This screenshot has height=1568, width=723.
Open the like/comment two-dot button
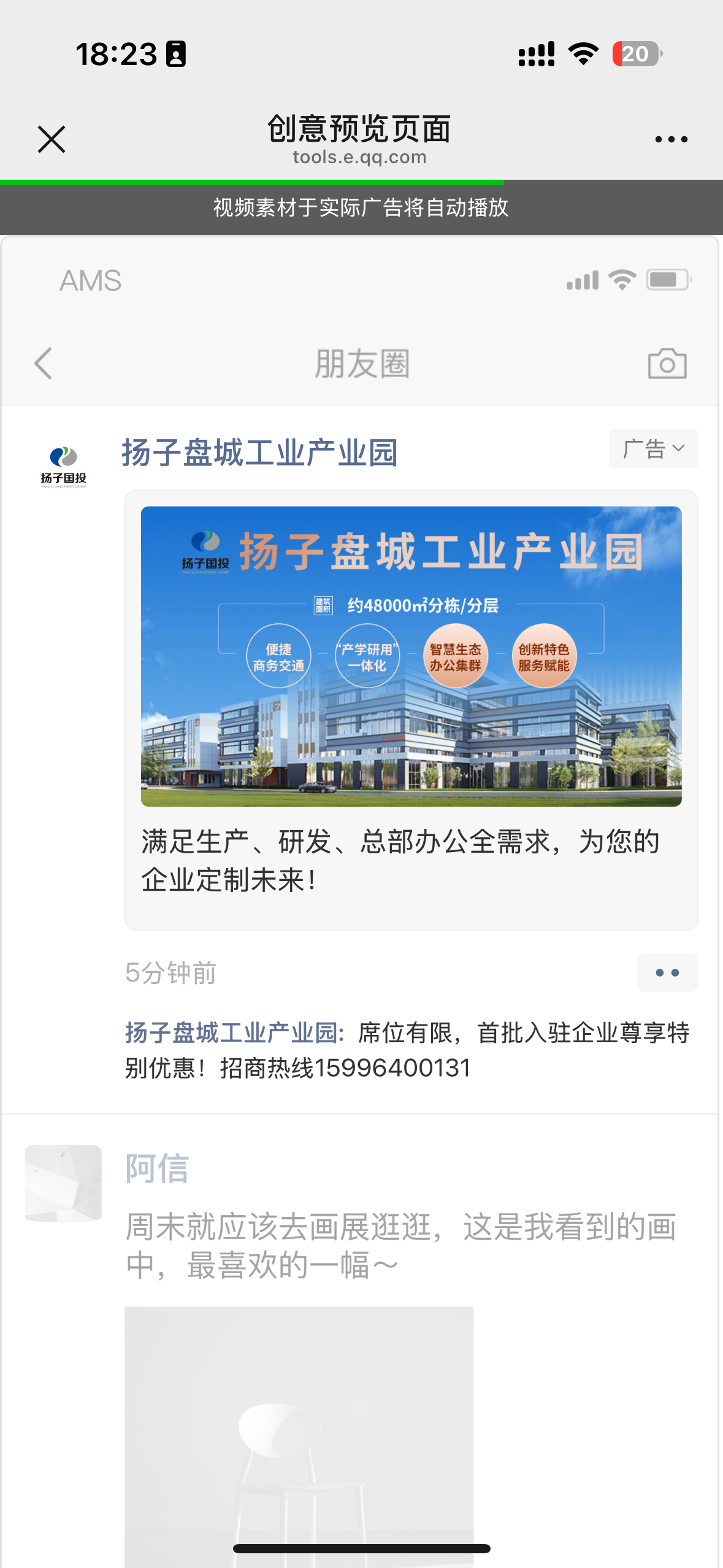667,973
